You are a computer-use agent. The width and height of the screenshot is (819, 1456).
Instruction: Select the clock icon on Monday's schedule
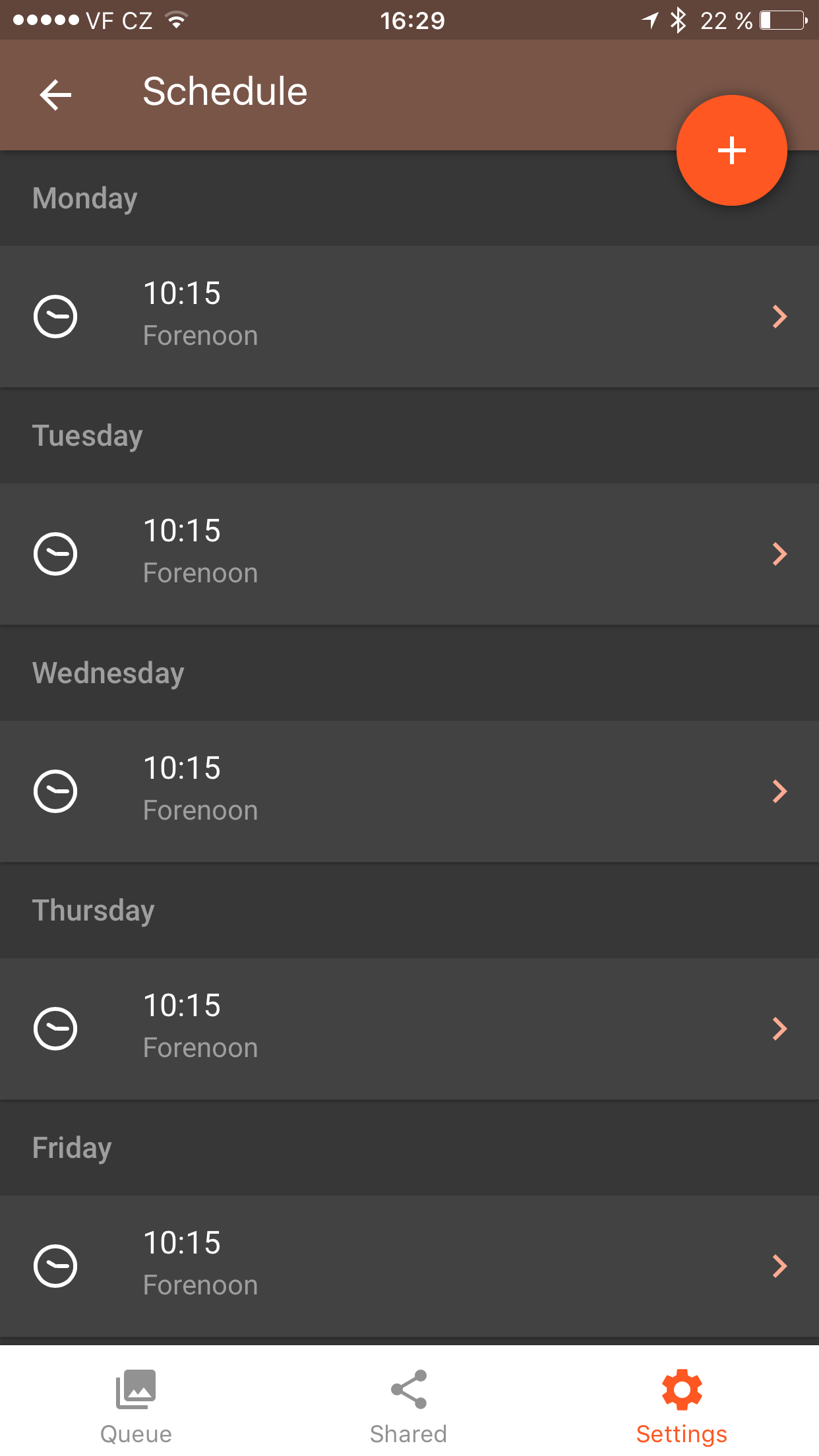coord(55,317)
